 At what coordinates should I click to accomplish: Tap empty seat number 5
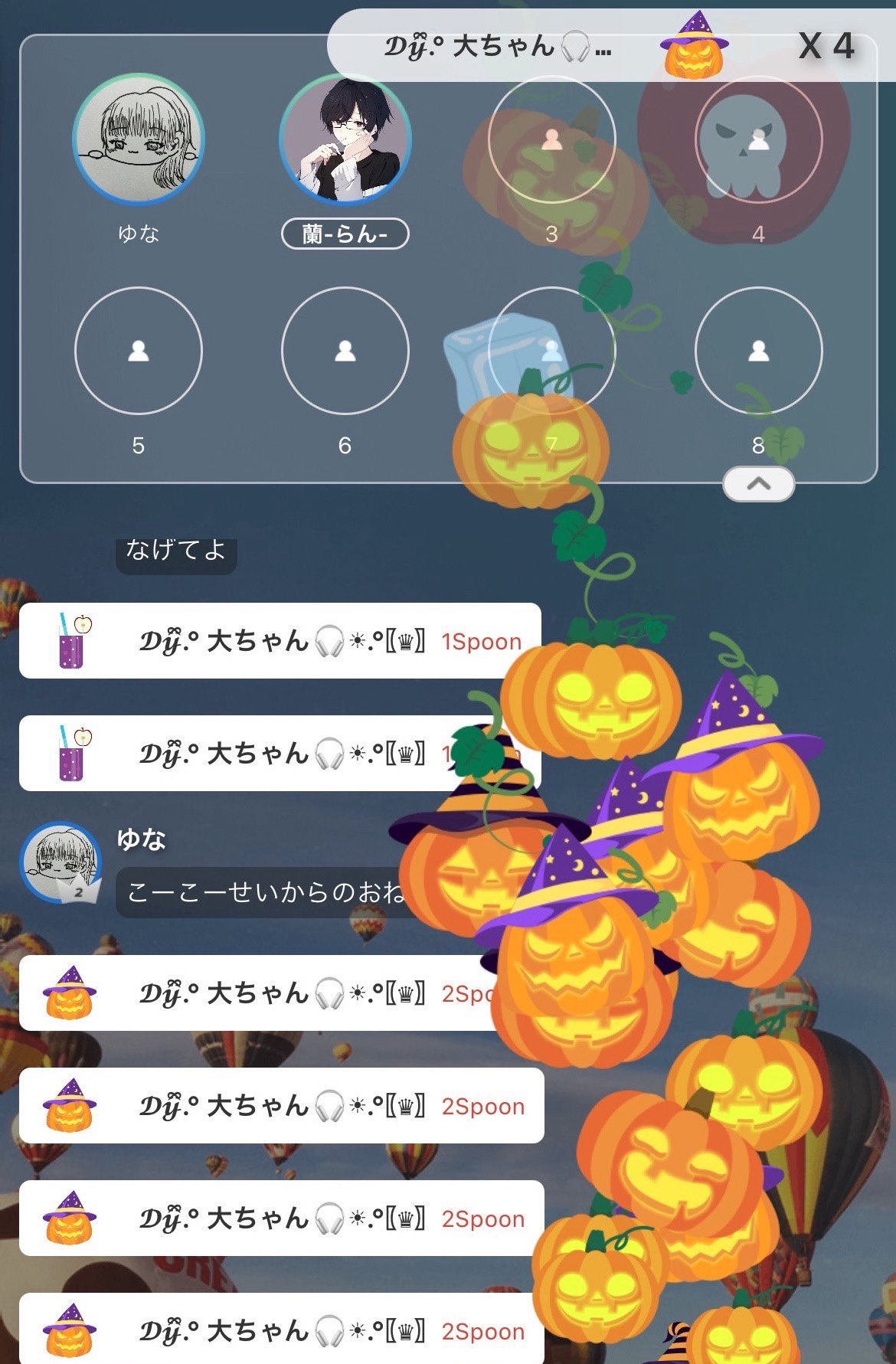(x=139, y=351)
